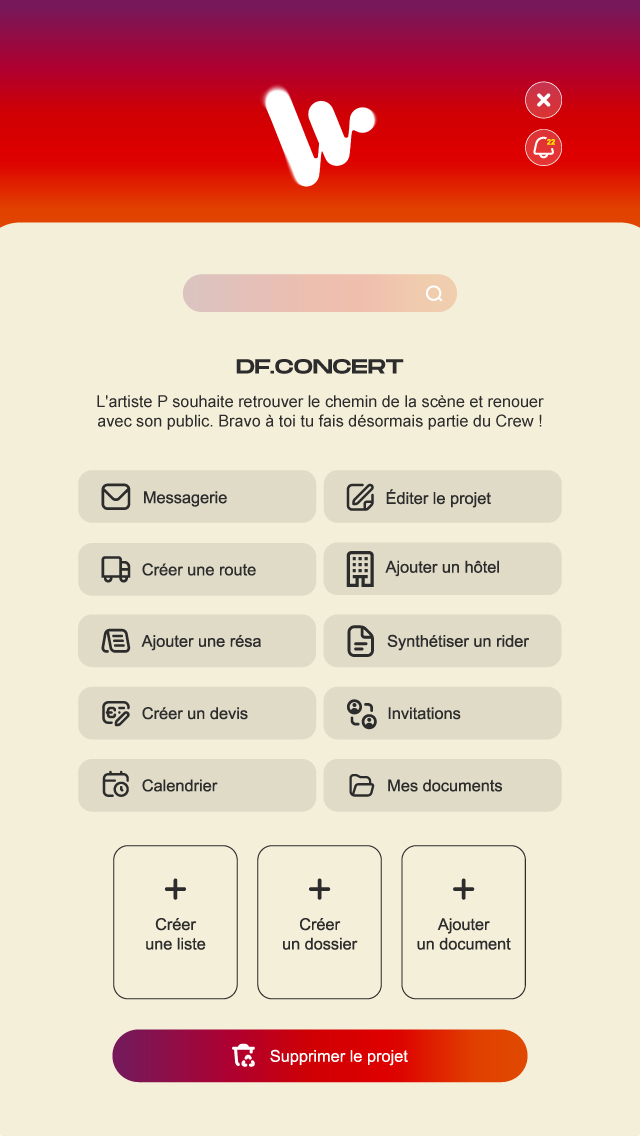The image size is (640, 1136).
Task: Select Éditer le projet
Action: point(442,497)
